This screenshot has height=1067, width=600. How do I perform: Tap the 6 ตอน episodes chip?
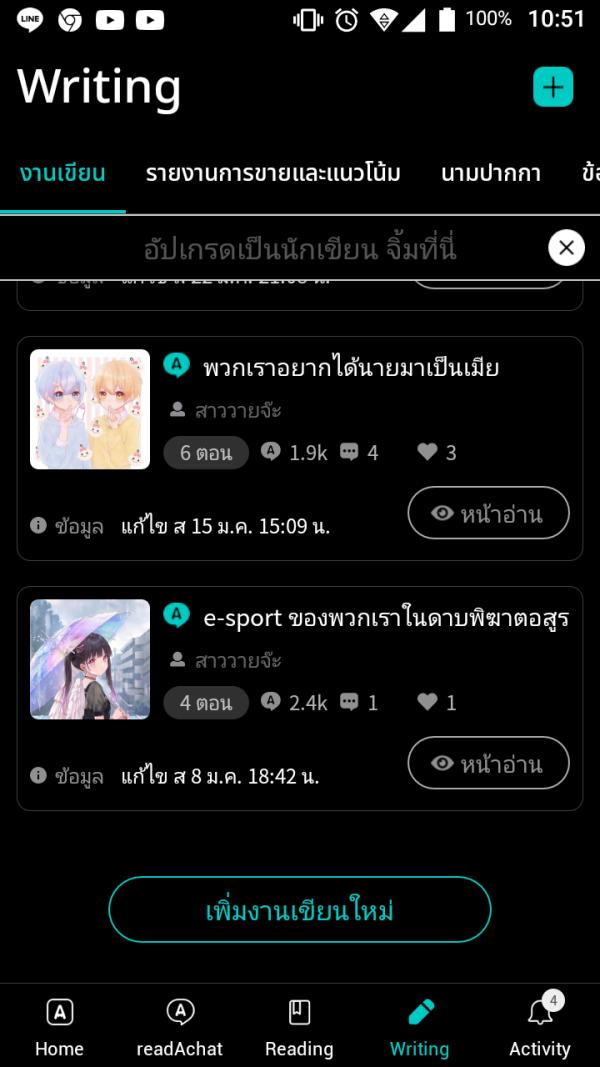[x=206, y=453]
